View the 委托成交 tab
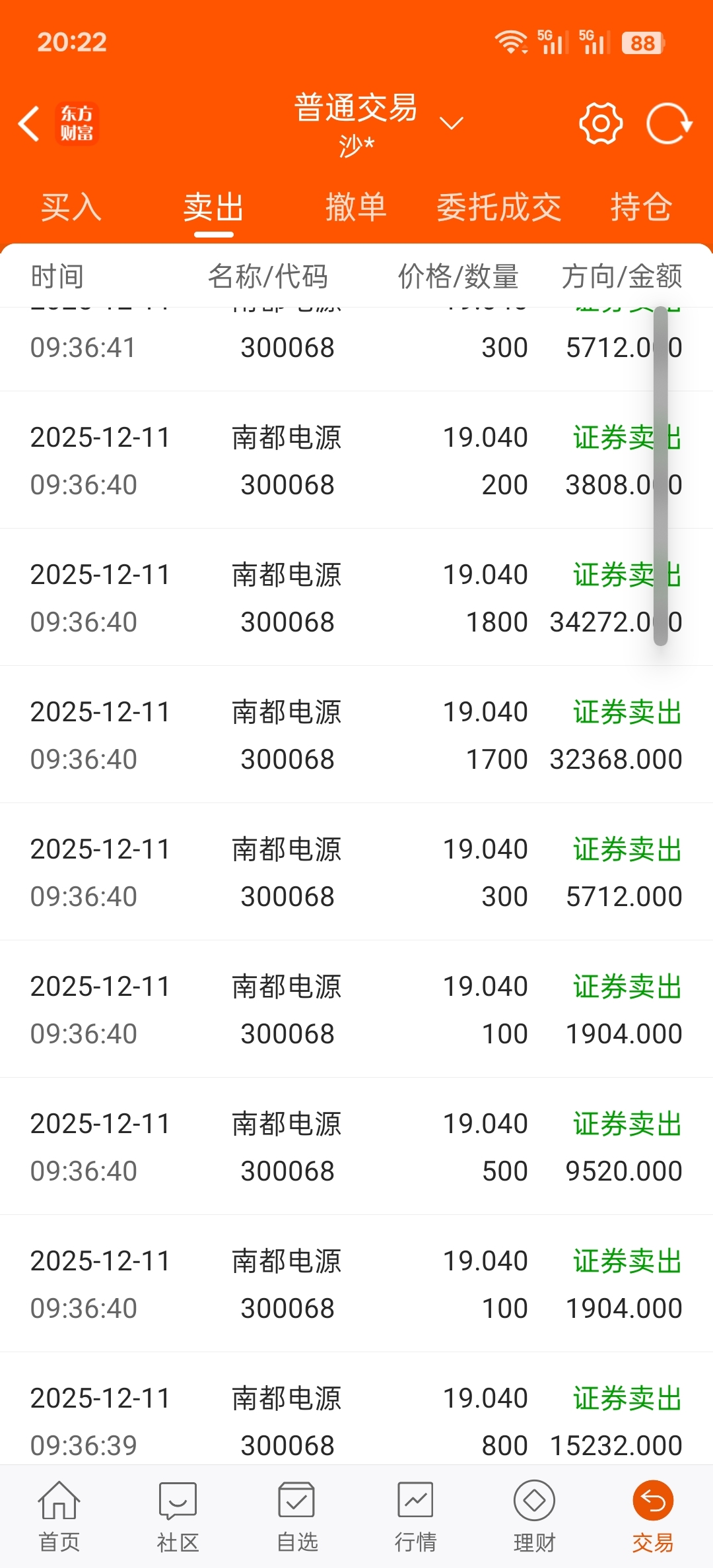This screenshot has height=1568, width=713. [498, 207]
